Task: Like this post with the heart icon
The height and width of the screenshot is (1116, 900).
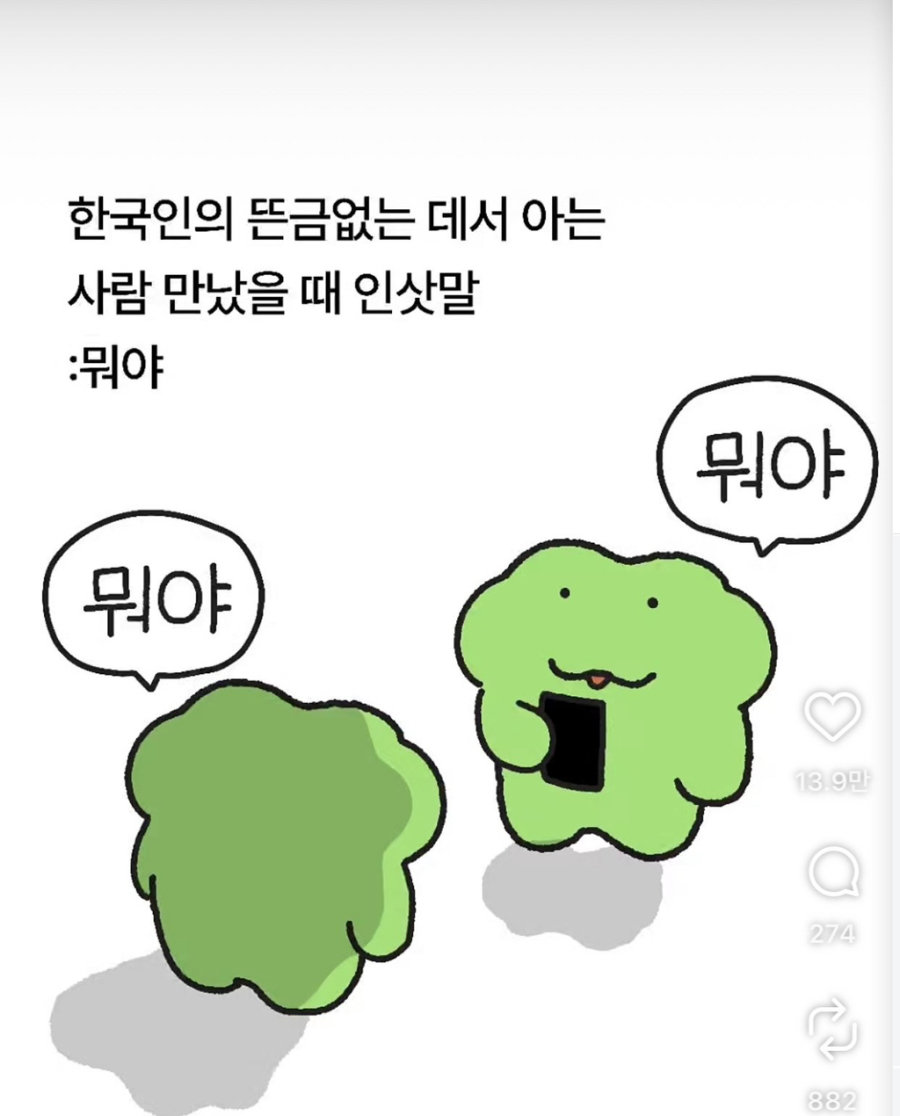Action: [832, 717]
